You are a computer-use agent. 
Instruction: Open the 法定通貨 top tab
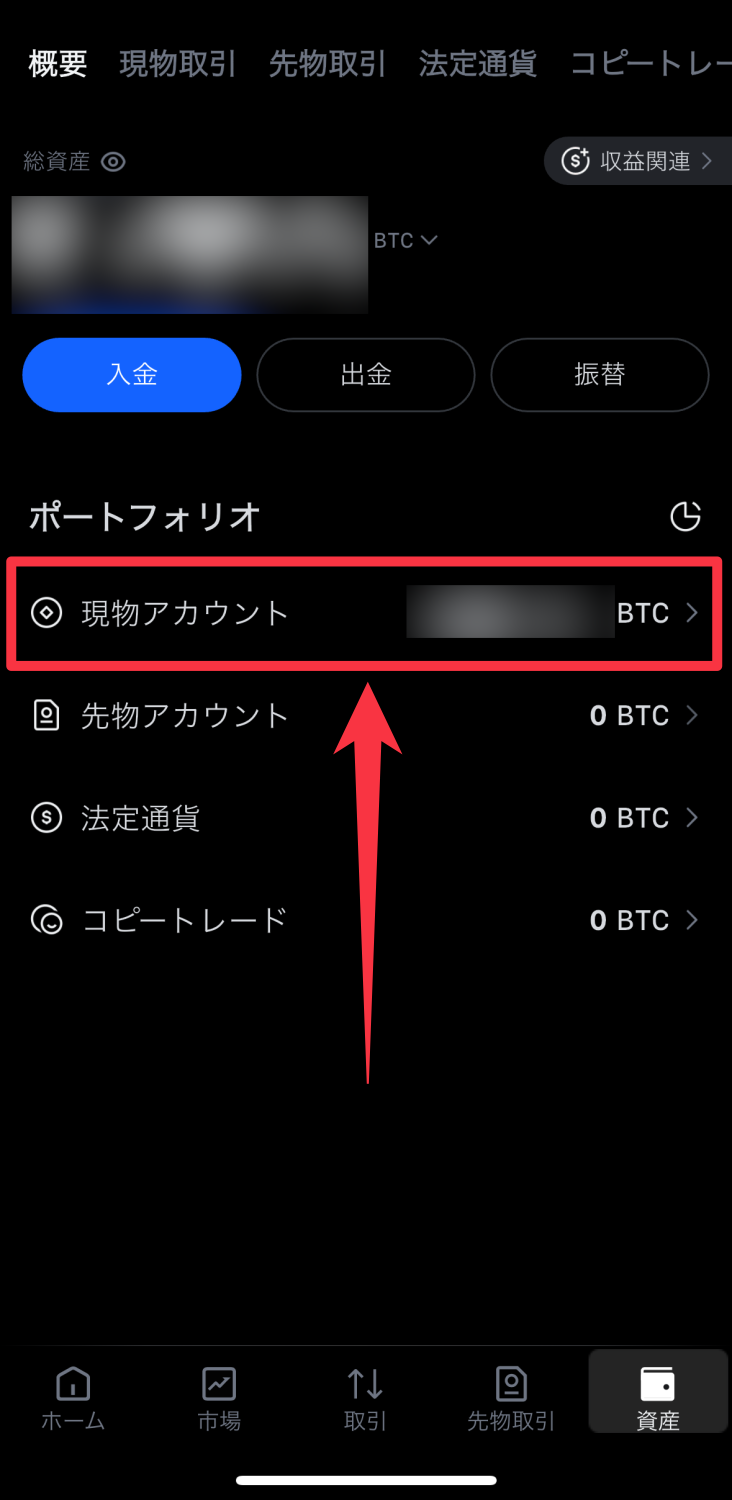477,64
